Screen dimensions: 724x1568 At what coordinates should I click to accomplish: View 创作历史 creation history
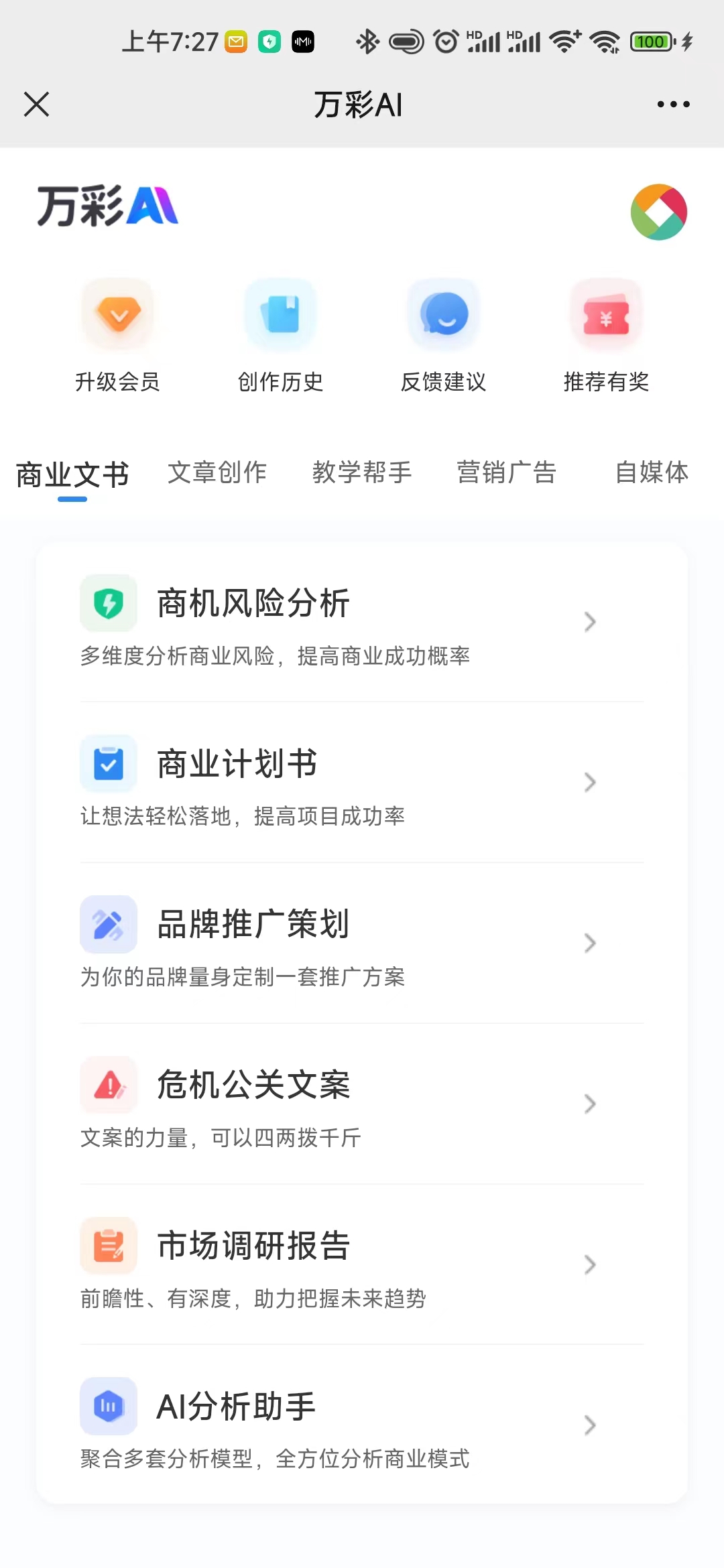[281, 336]
